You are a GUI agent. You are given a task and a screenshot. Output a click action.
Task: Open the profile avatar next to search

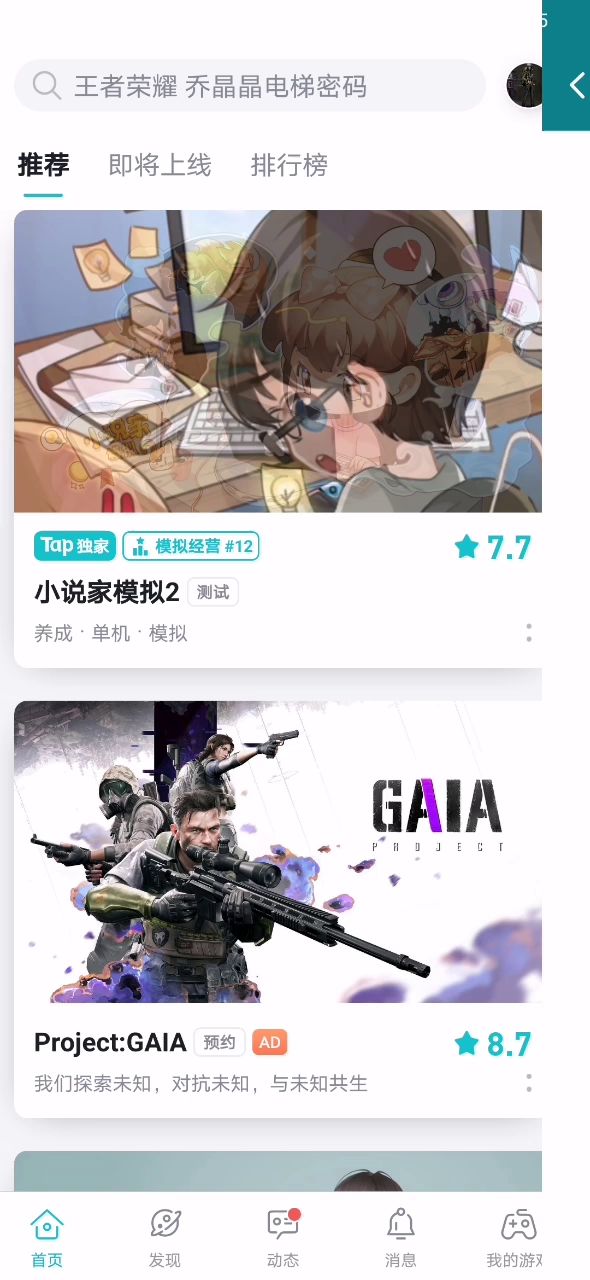[525, 86]
